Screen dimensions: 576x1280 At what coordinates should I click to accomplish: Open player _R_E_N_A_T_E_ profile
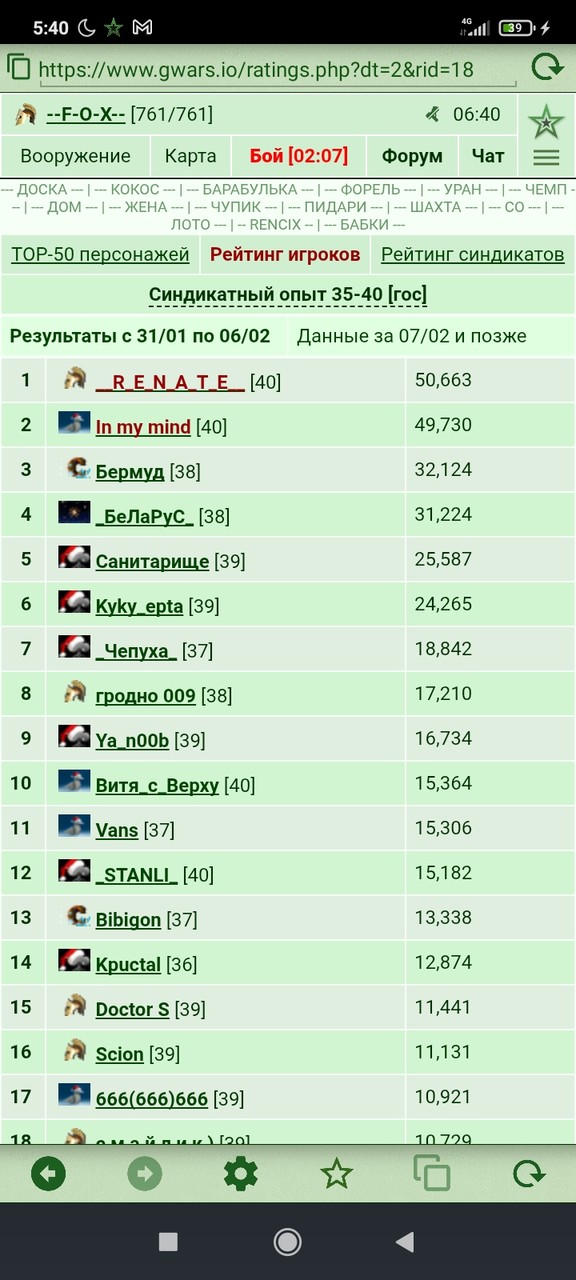(x=170, y=382)
